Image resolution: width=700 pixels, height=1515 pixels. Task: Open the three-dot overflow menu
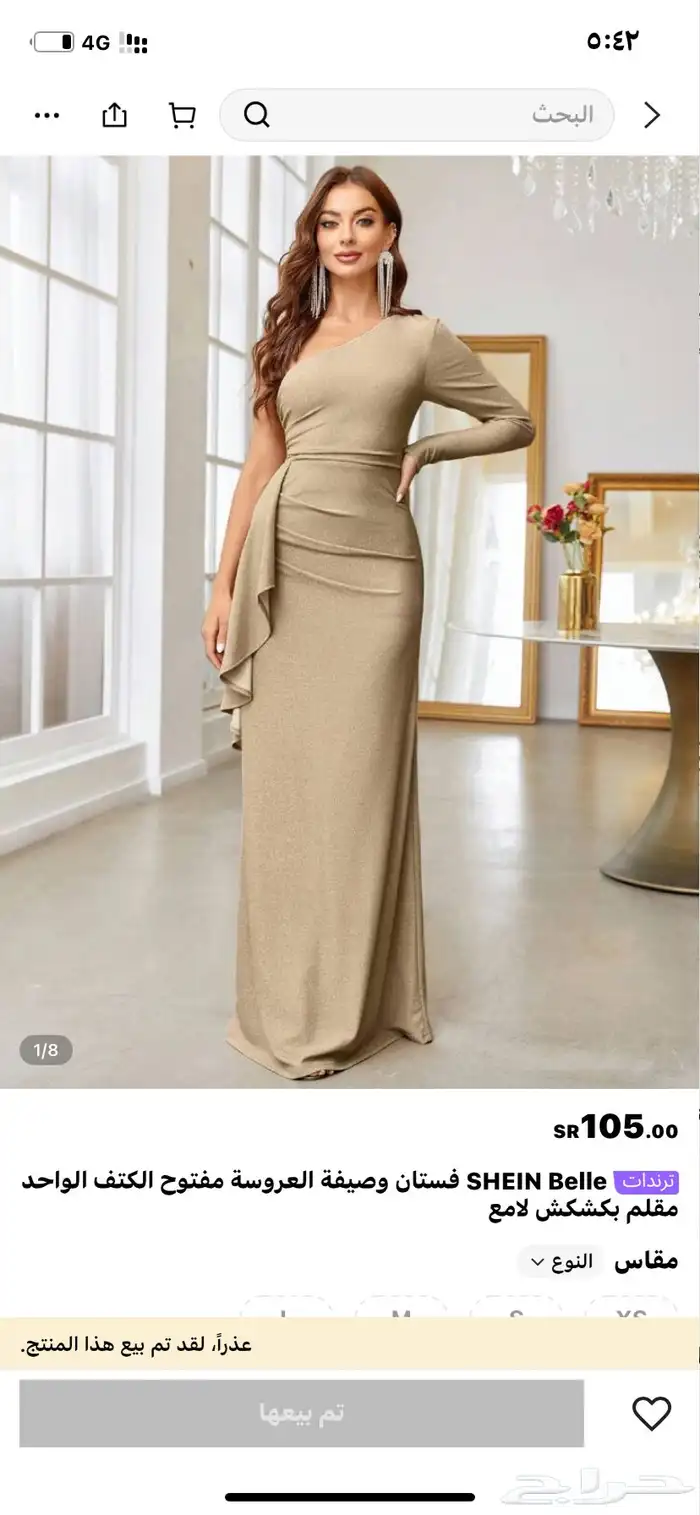click(x=47, y=115)
